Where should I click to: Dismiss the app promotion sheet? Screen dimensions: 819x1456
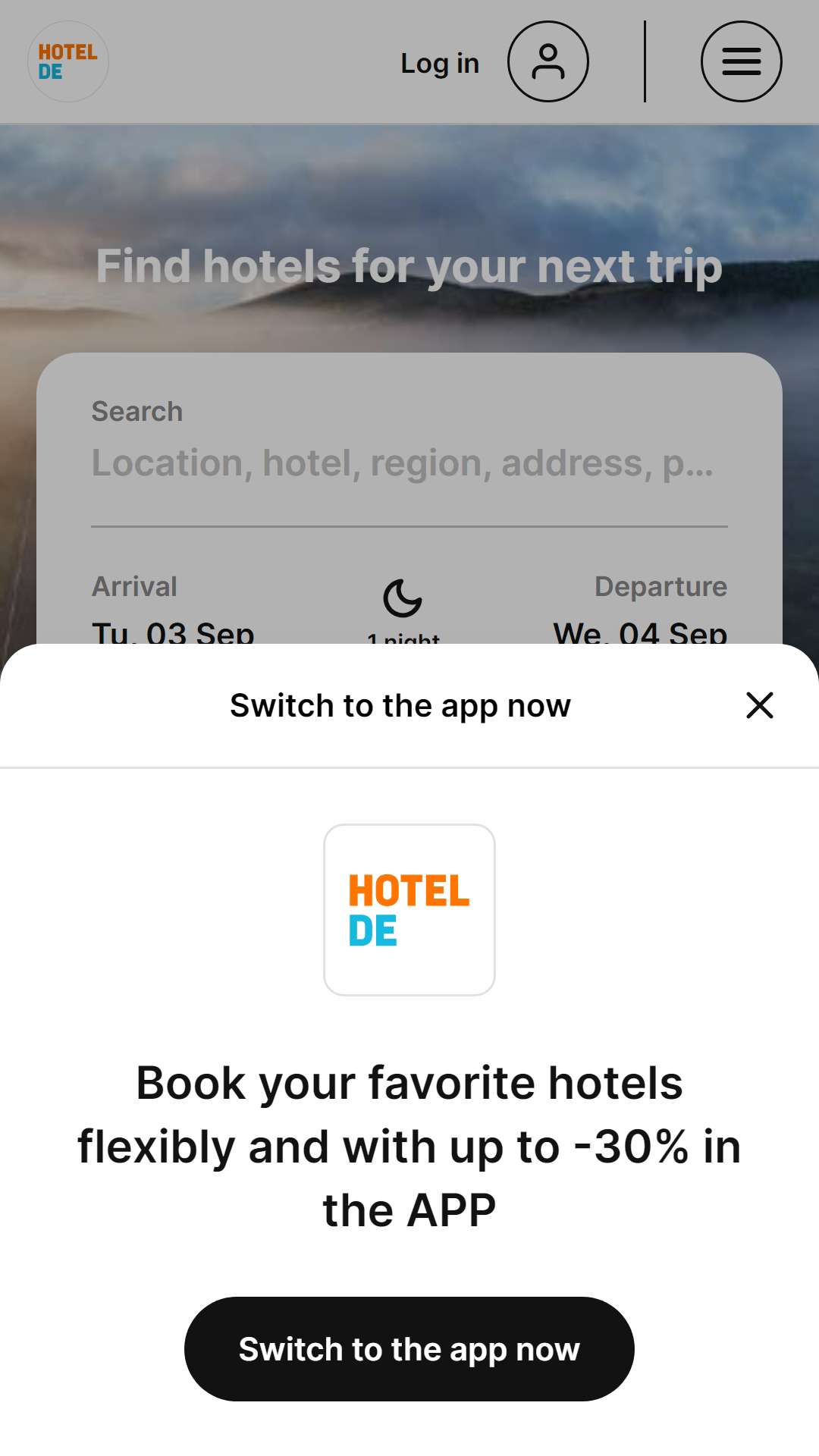coord(759,705)
